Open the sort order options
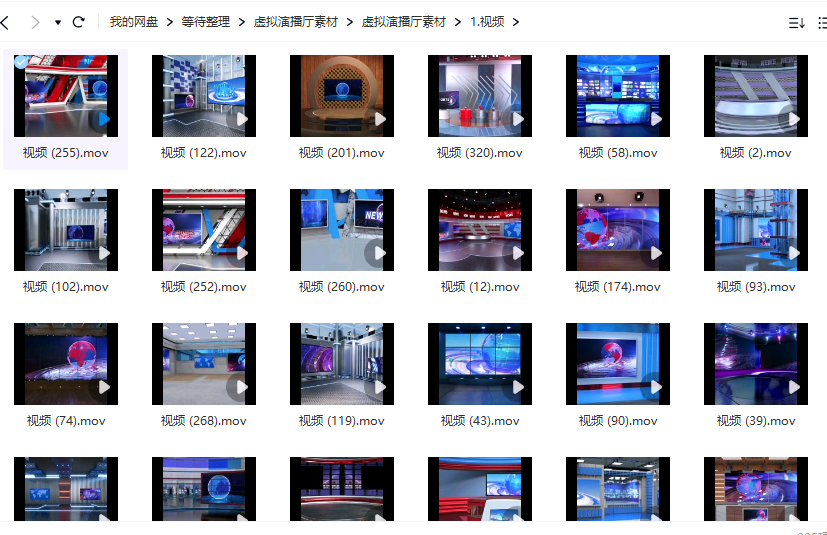The height and width of the screenshot is (535, 827). [x=796, y=22]
